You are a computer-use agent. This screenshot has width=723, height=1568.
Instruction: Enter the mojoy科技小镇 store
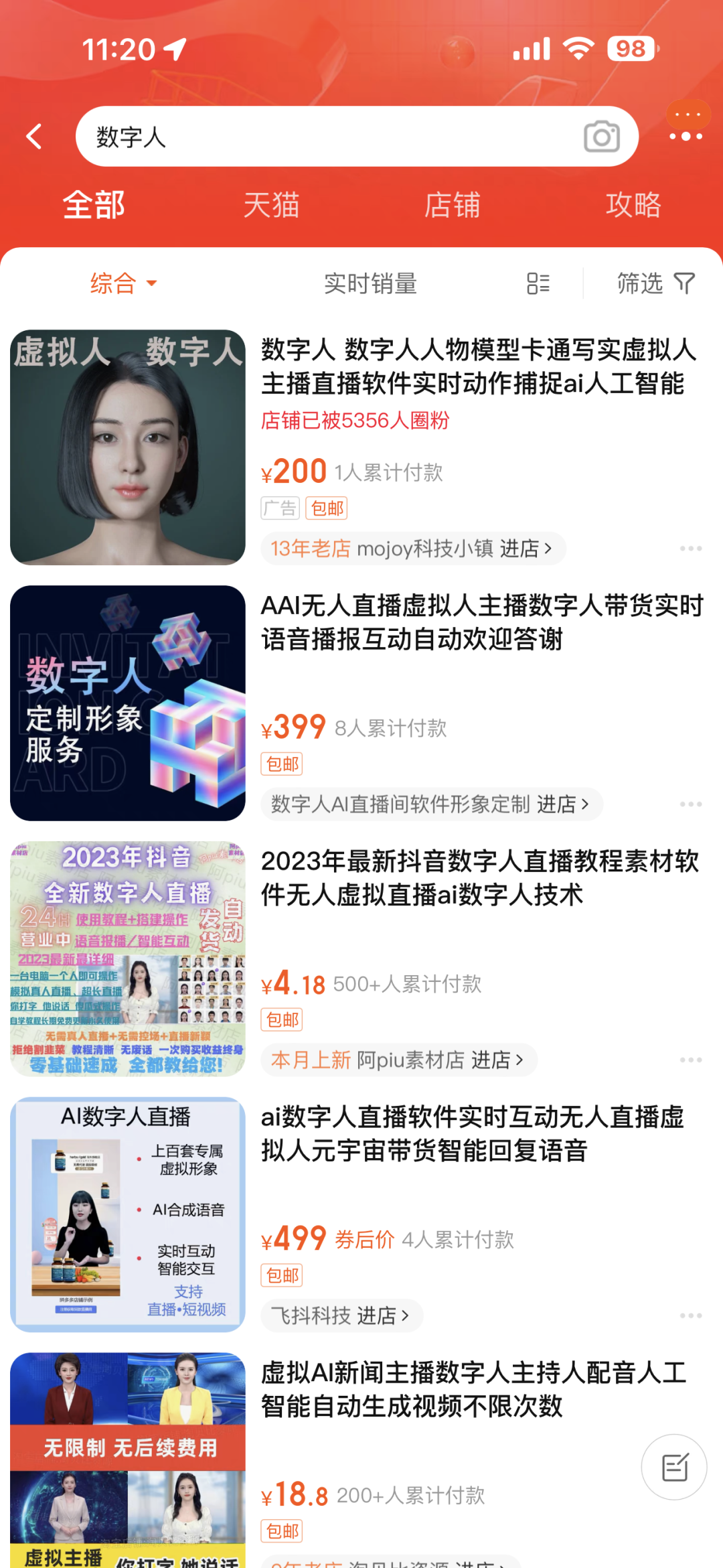(412, 549)
